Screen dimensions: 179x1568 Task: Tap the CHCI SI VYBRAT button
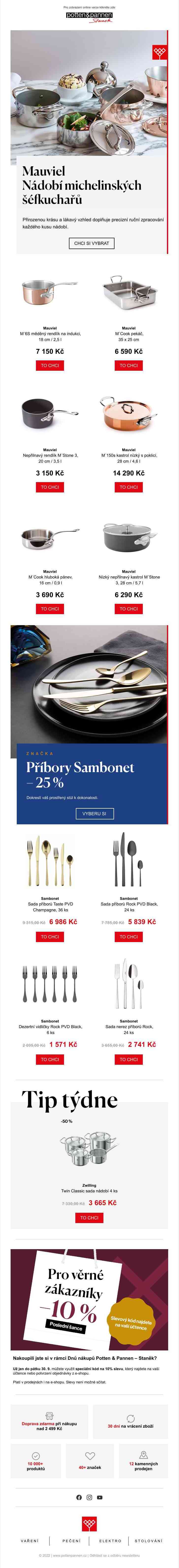pyautogui.click(x=91, y=243)
